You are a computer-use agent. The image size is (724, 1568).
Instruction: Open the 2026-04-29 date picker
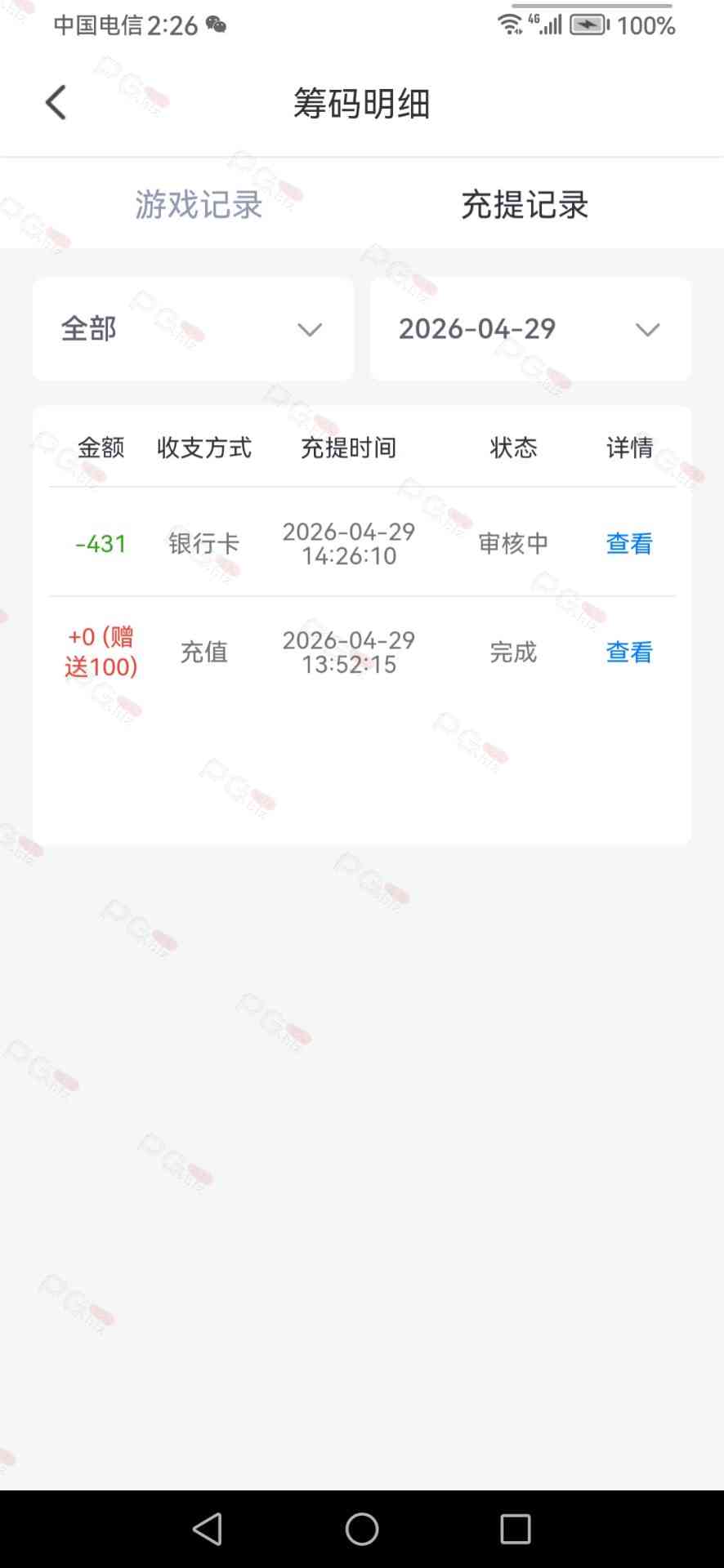point(530,329)
